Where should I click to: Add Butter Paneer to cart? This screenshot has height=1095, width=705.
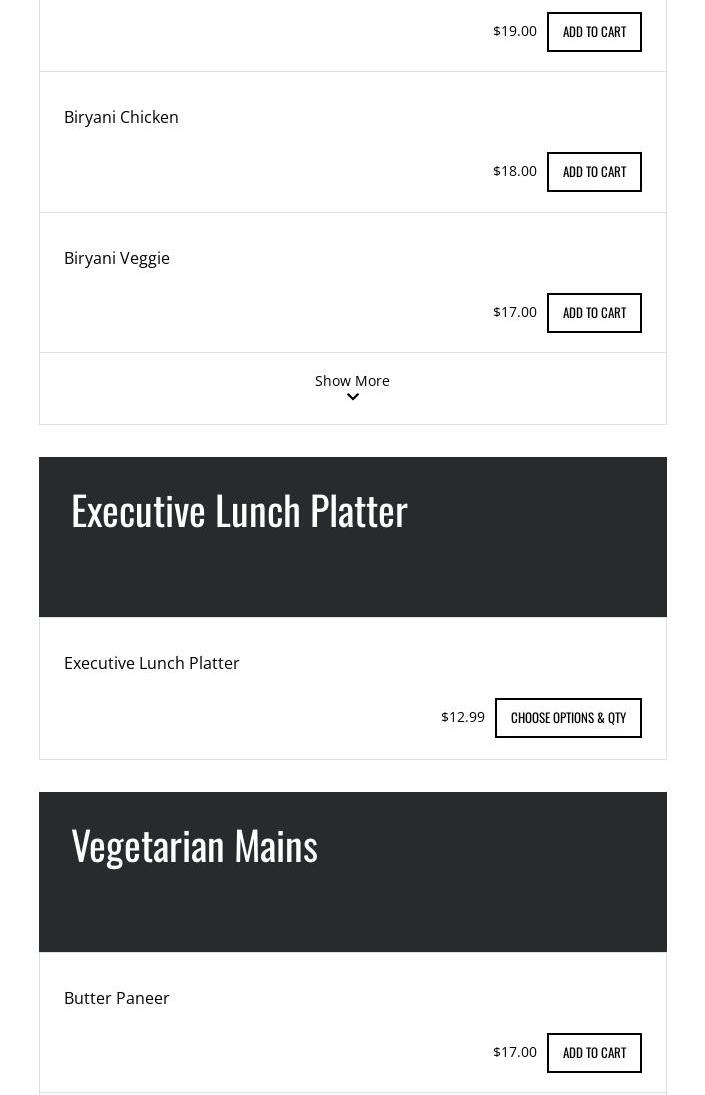(x=594, y=1053)
